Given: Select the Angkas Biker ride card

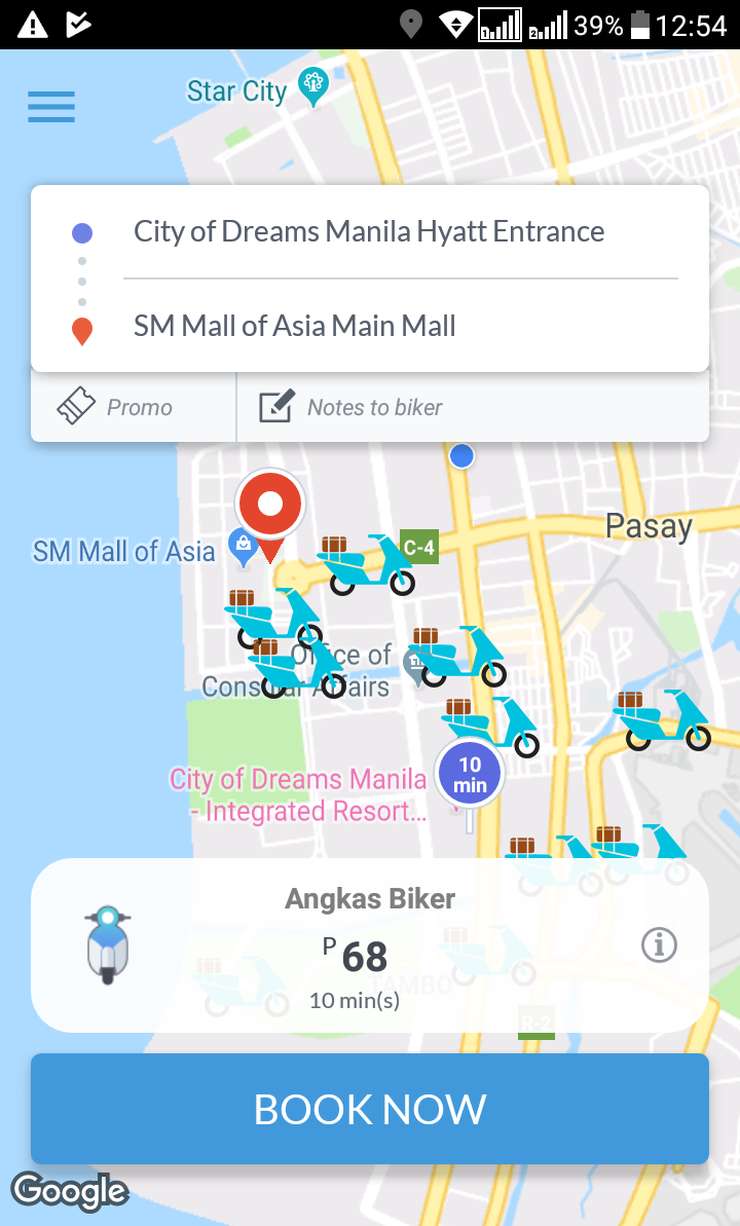Looking at the screenshot, I should tap(369, 945).
